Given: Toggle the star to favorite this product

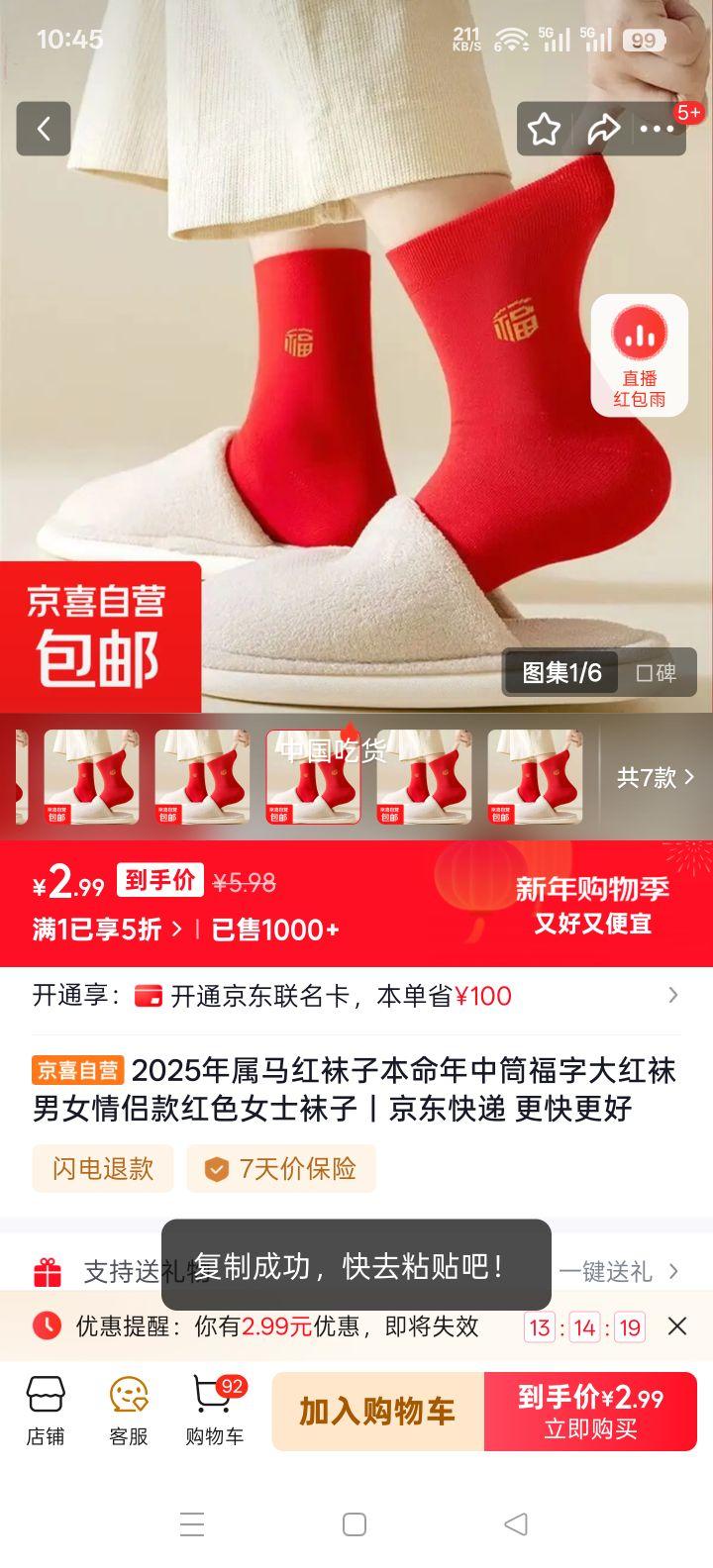Looking at the screenshot, I should 546,129.
